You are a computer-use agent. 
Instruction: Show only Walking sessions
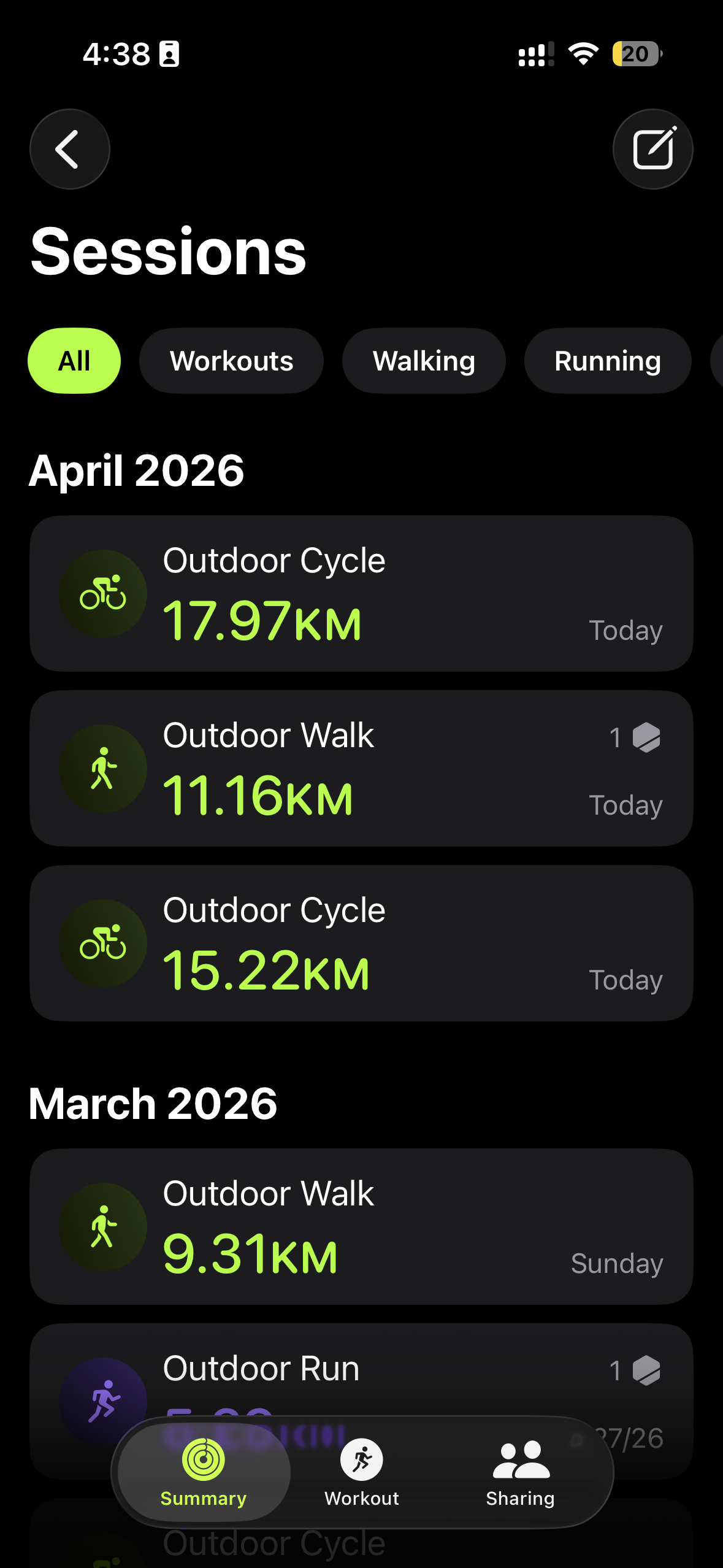tap(424, 361)
